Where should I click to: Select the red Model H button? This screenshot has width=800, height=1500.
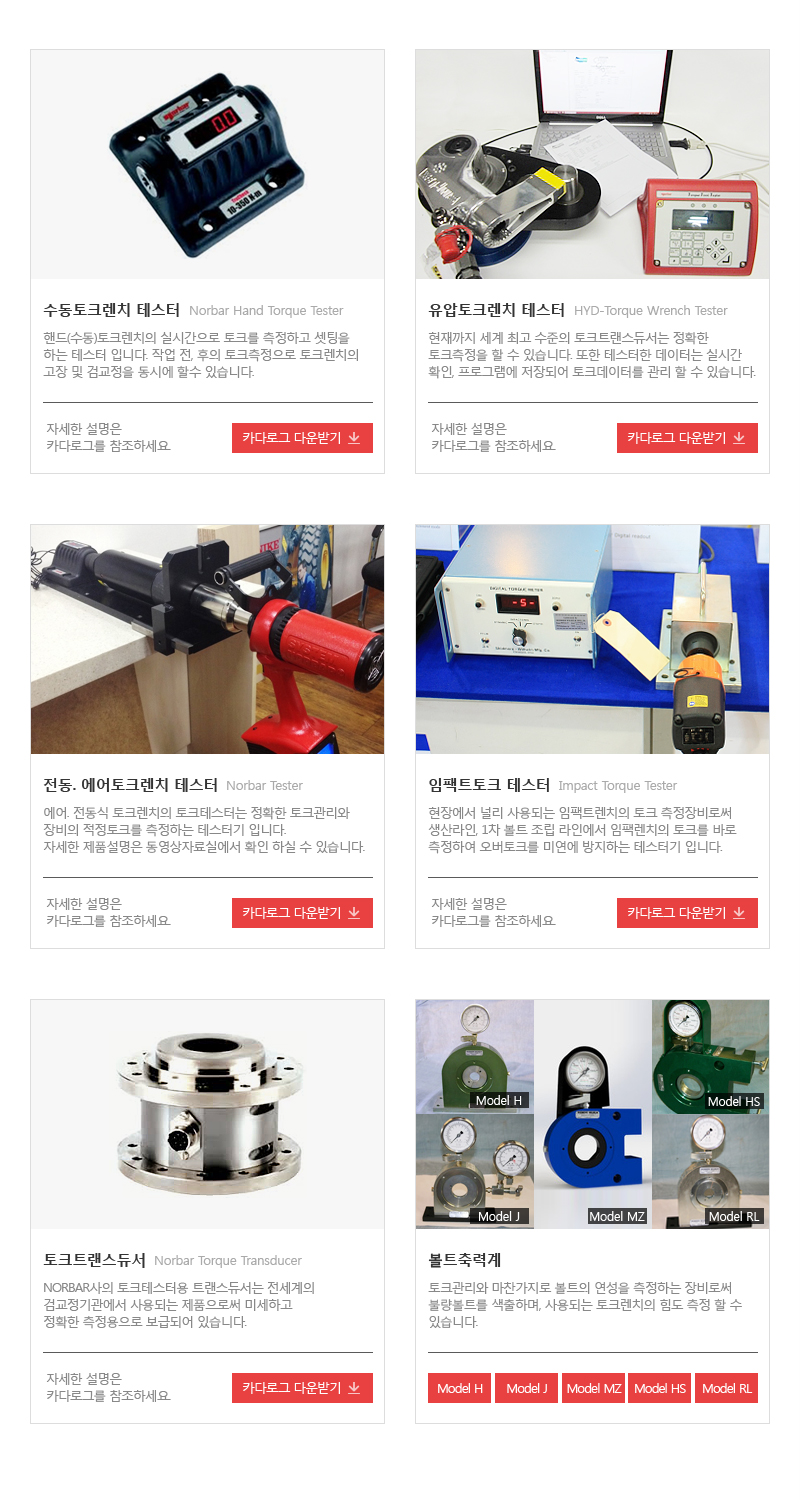click(460, 1388)
